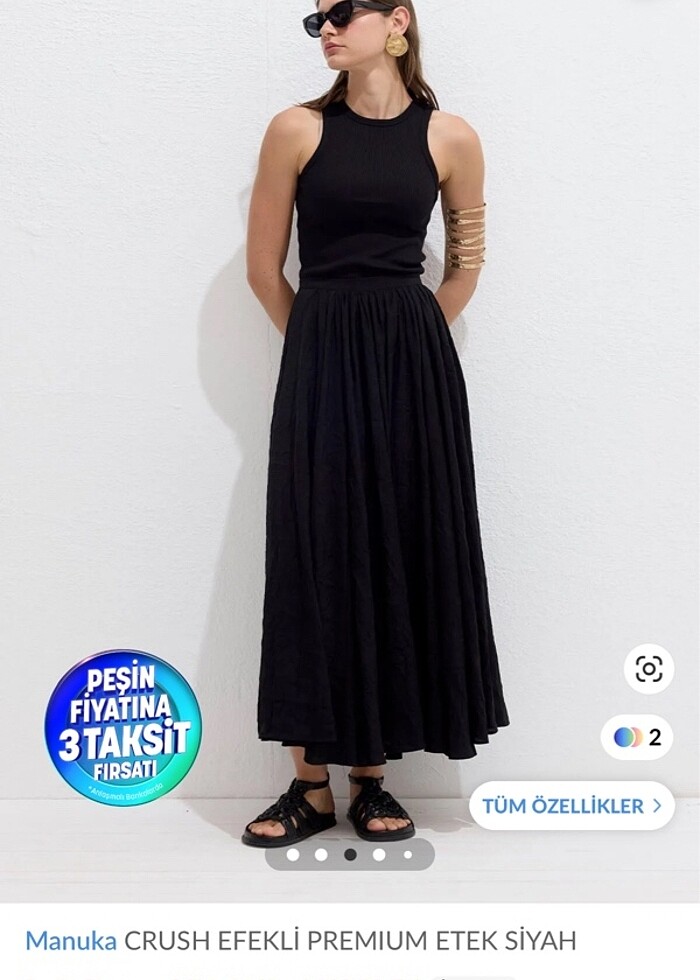
Task: Tap the image page indicator dots
Action: coord(350,855)
